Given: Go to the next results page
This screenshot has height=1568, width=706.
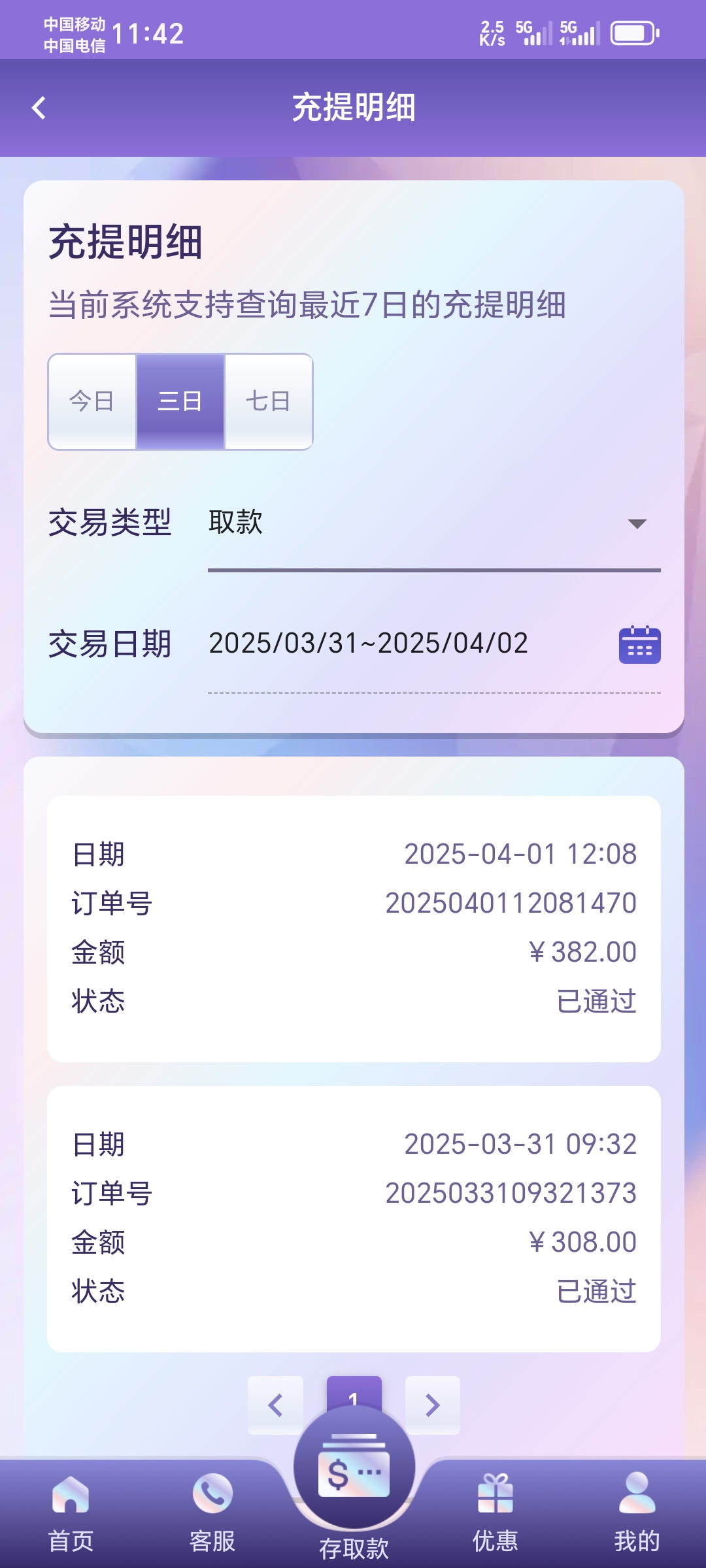Looking at the screenshot, I should point(432,1405).
